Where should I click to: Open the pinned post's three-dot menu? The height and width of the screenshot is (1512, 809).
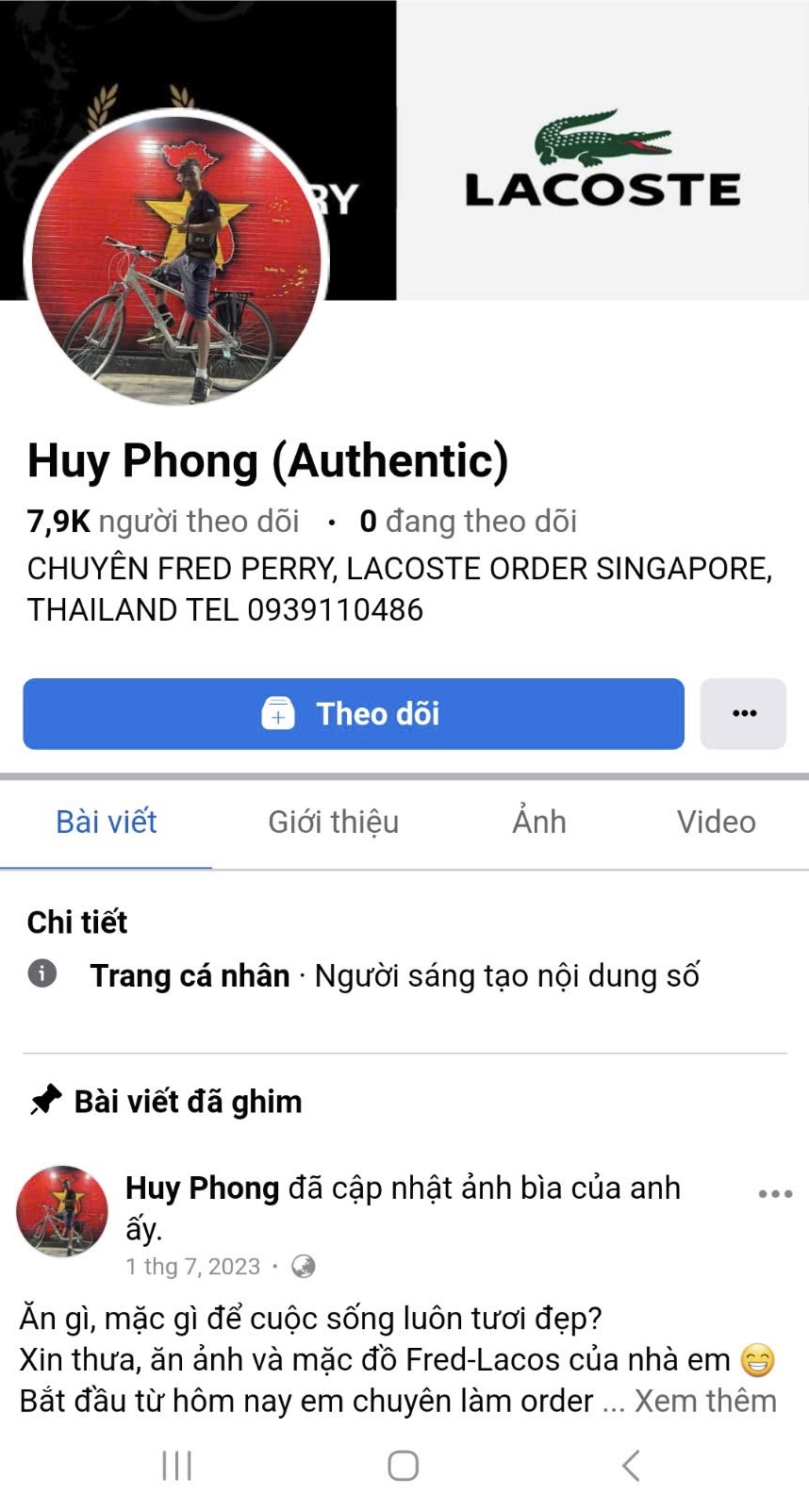(x=775, y=1193)
